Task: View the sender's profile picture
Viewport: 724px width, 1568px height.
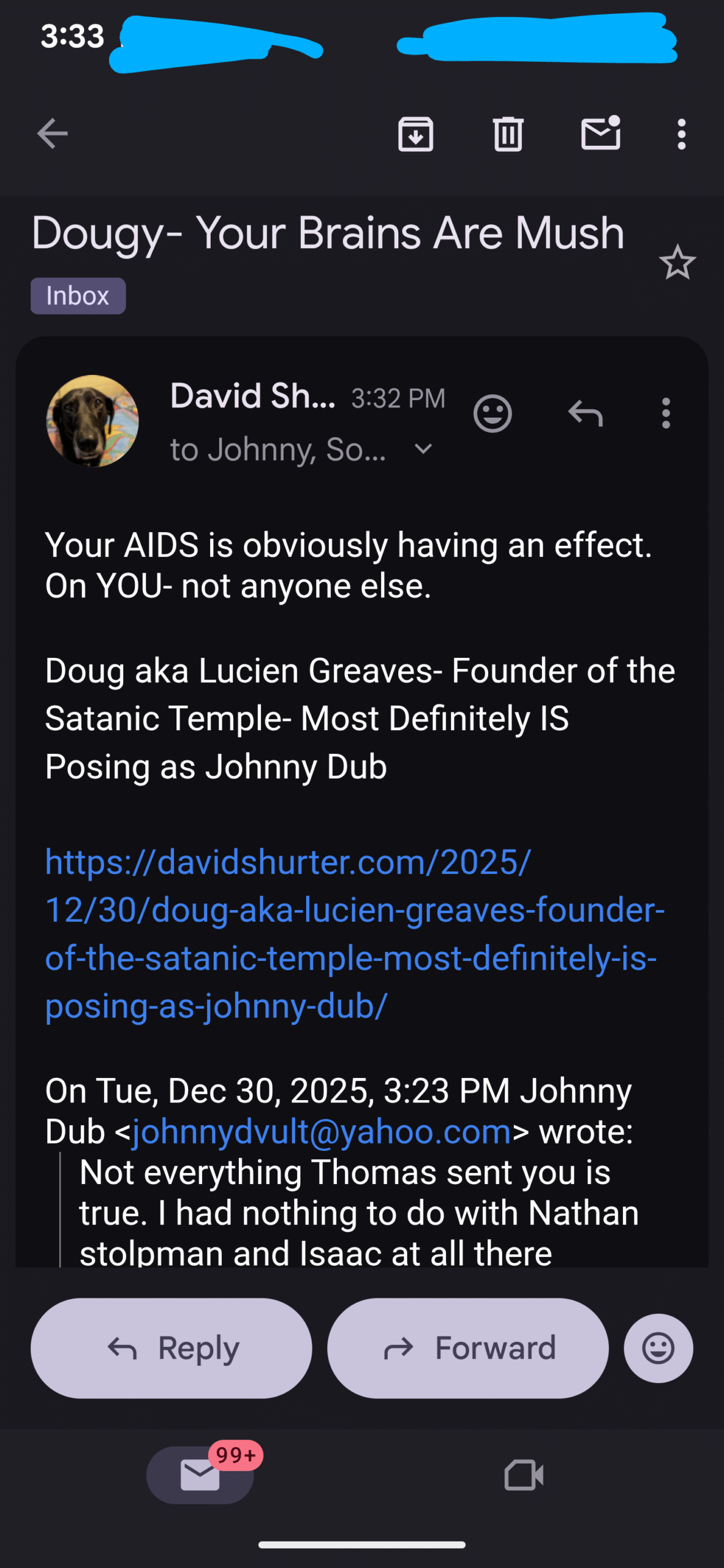Action: coord(92,421)
